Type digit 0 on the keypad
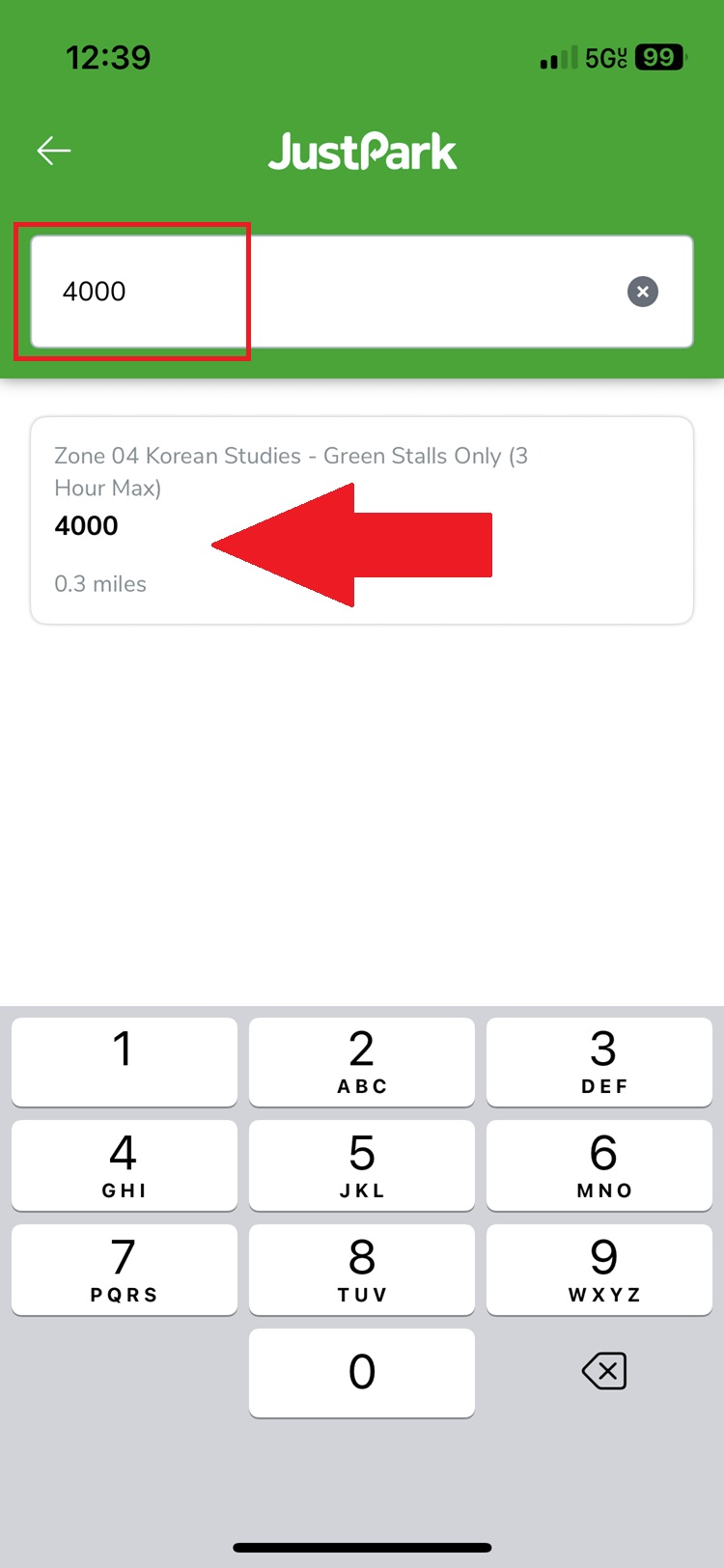The image size is (724, 1568). 362,1371
